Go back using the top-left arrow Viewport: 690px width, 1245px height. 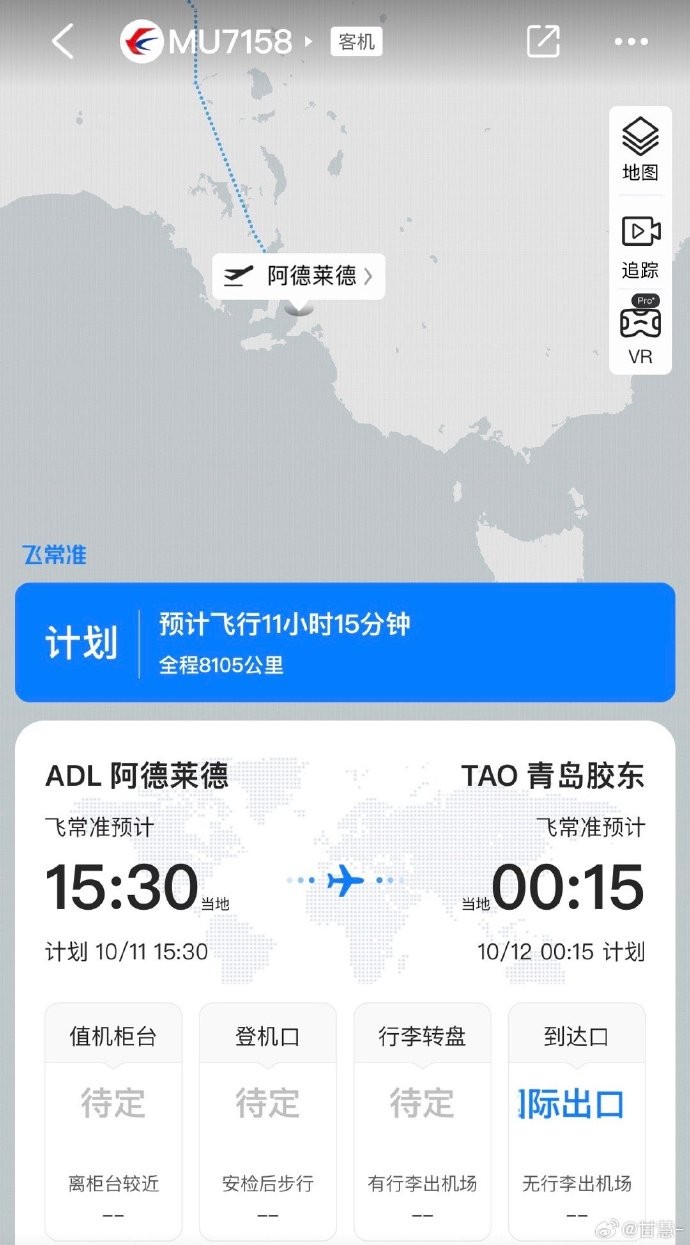tap(63, 41)
